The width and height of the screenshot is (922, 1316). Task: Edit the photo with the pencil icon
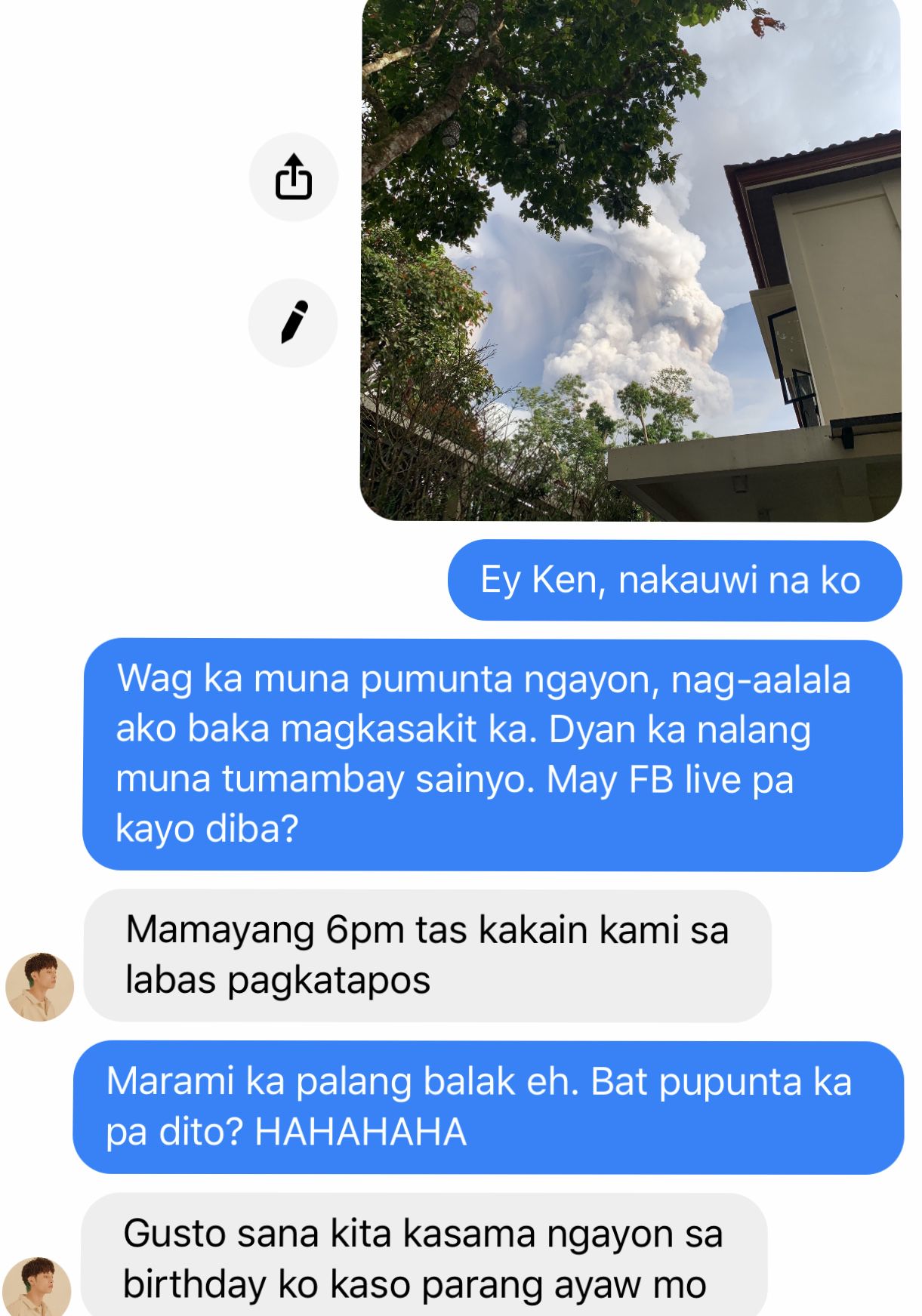click(293, 323)
